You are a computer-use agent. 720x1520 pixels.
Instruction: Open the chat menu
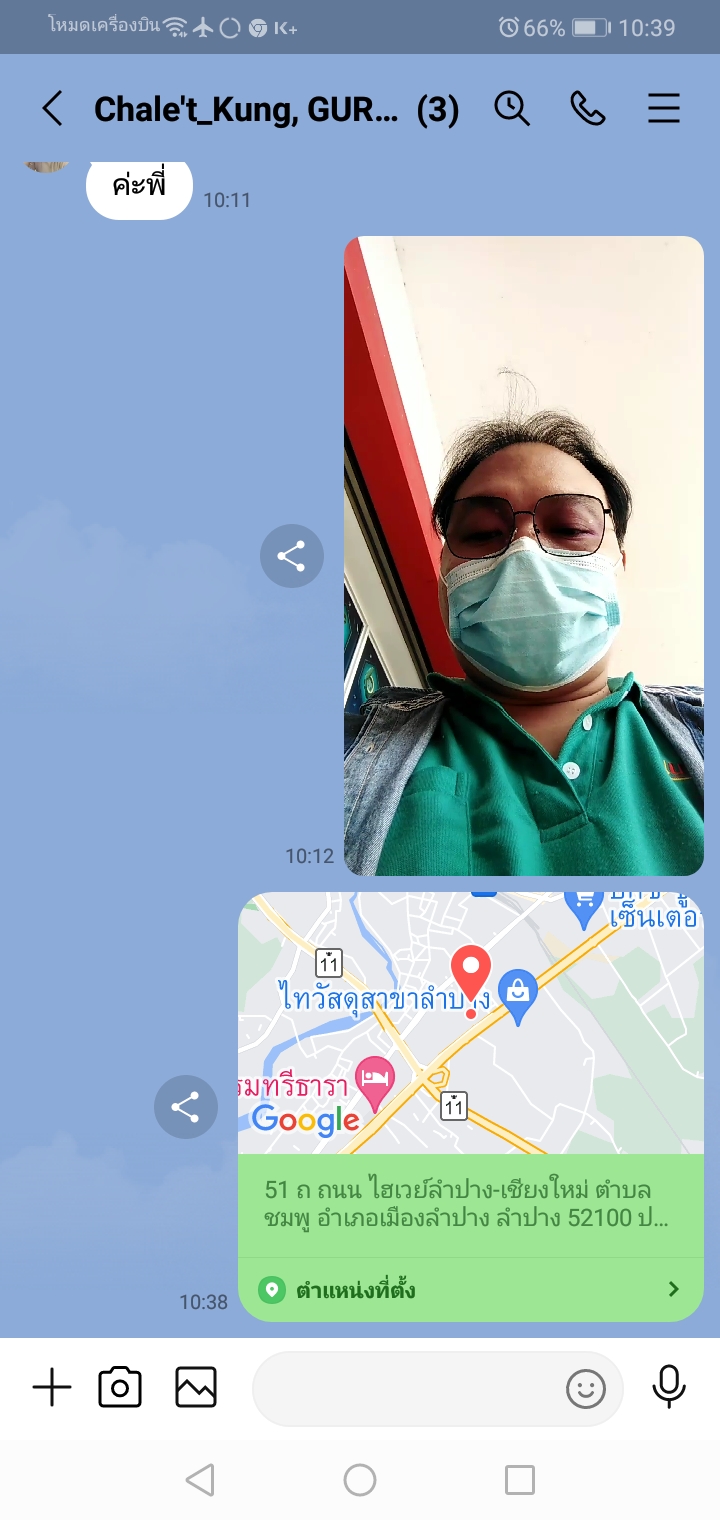click(664, 108)
